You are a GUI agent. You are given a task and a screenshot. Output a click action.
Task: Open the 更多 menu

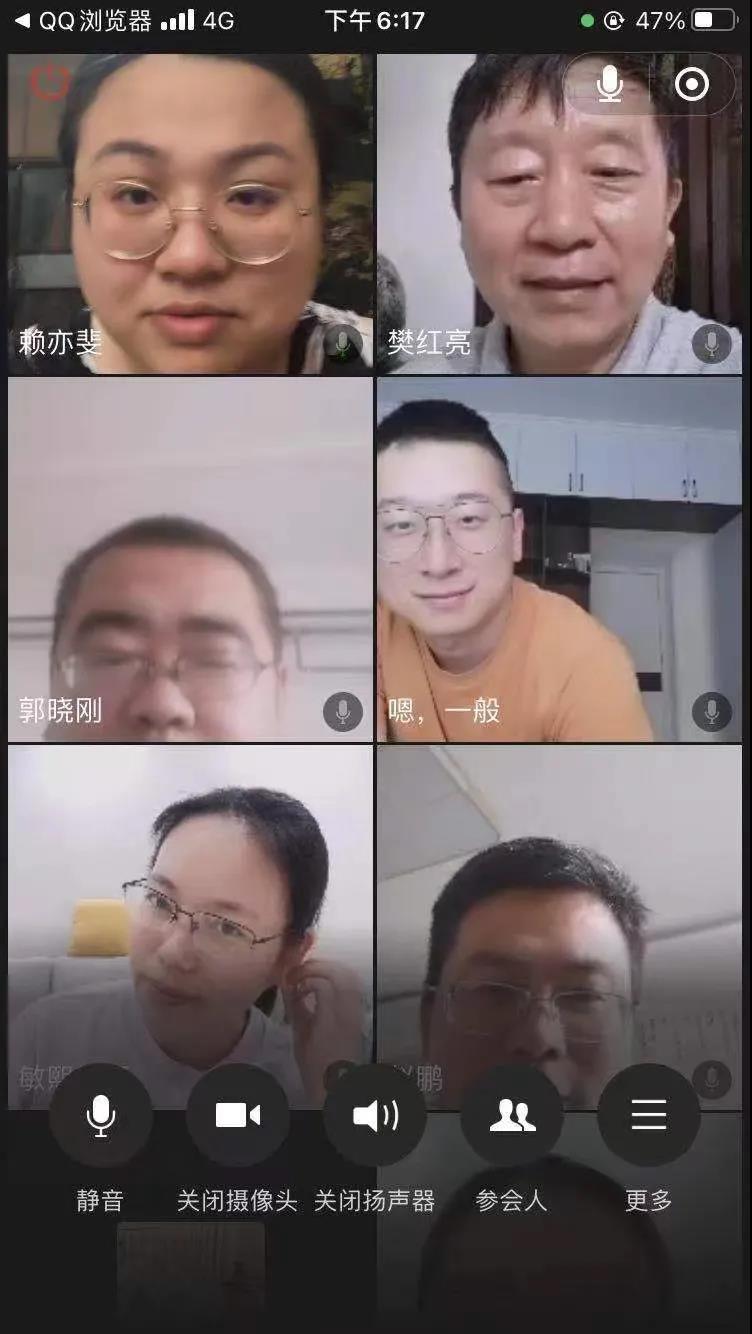click(x=648, y=1115)
